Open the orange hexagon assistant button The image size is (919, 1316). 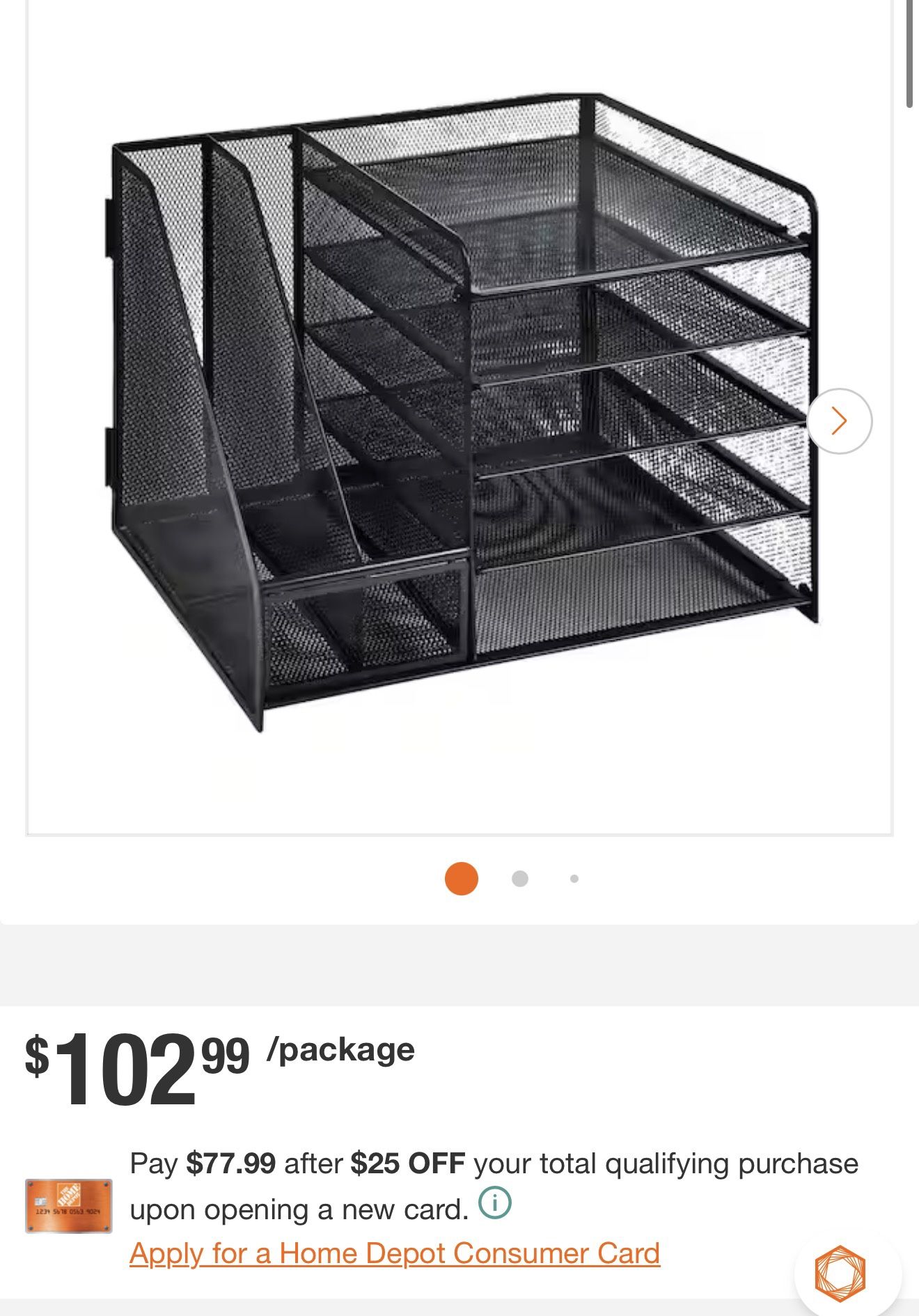(x=840, y=1274)
